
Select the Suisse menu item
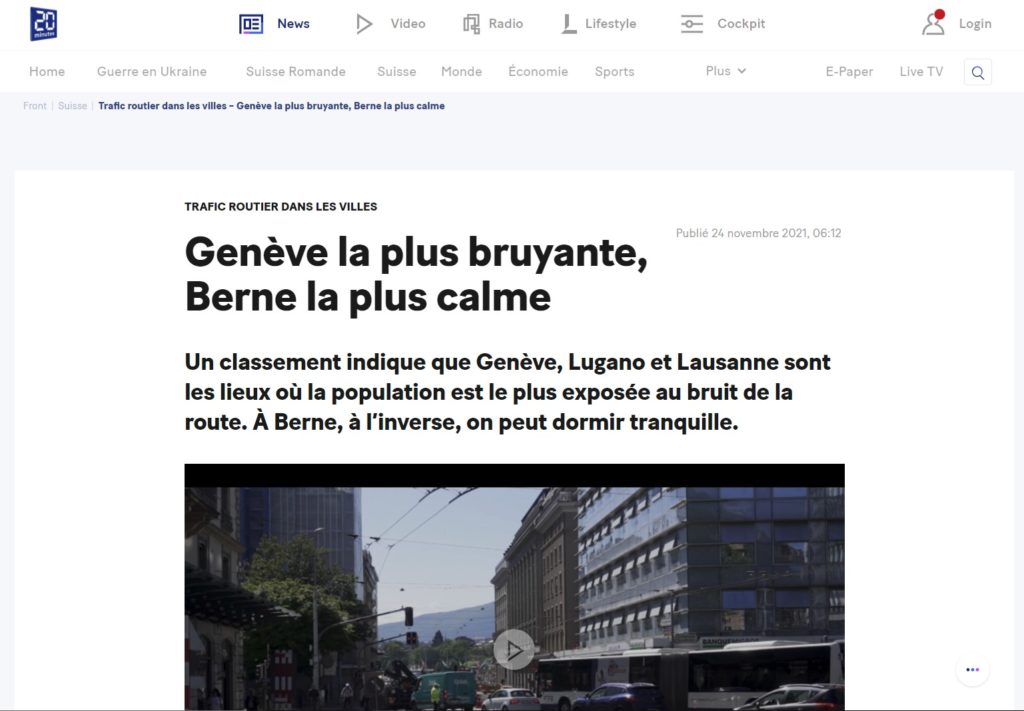397,72
